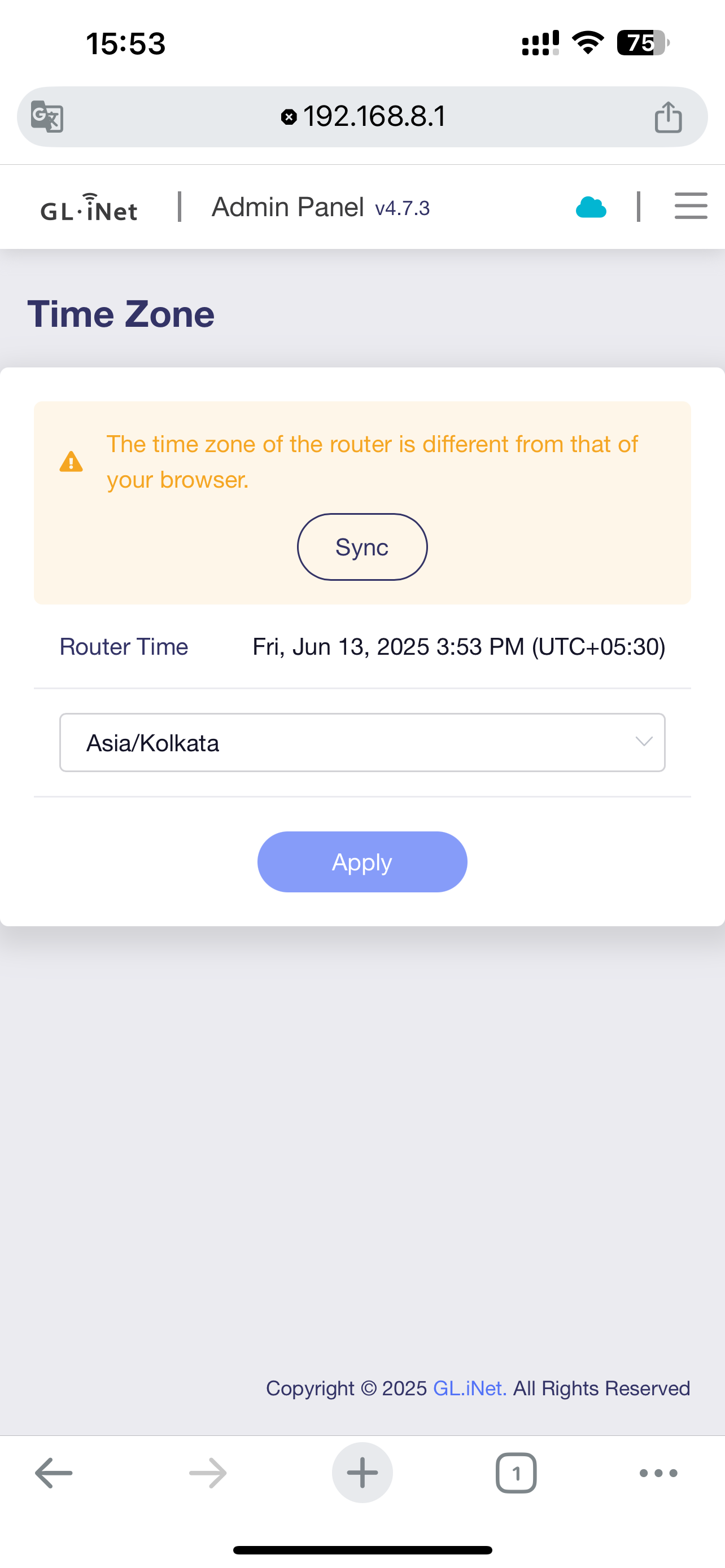Image resolution: width=725 pixels, height=1568 pixels.
Task: View the open tabs switcher
Action: coord(516,1473)
